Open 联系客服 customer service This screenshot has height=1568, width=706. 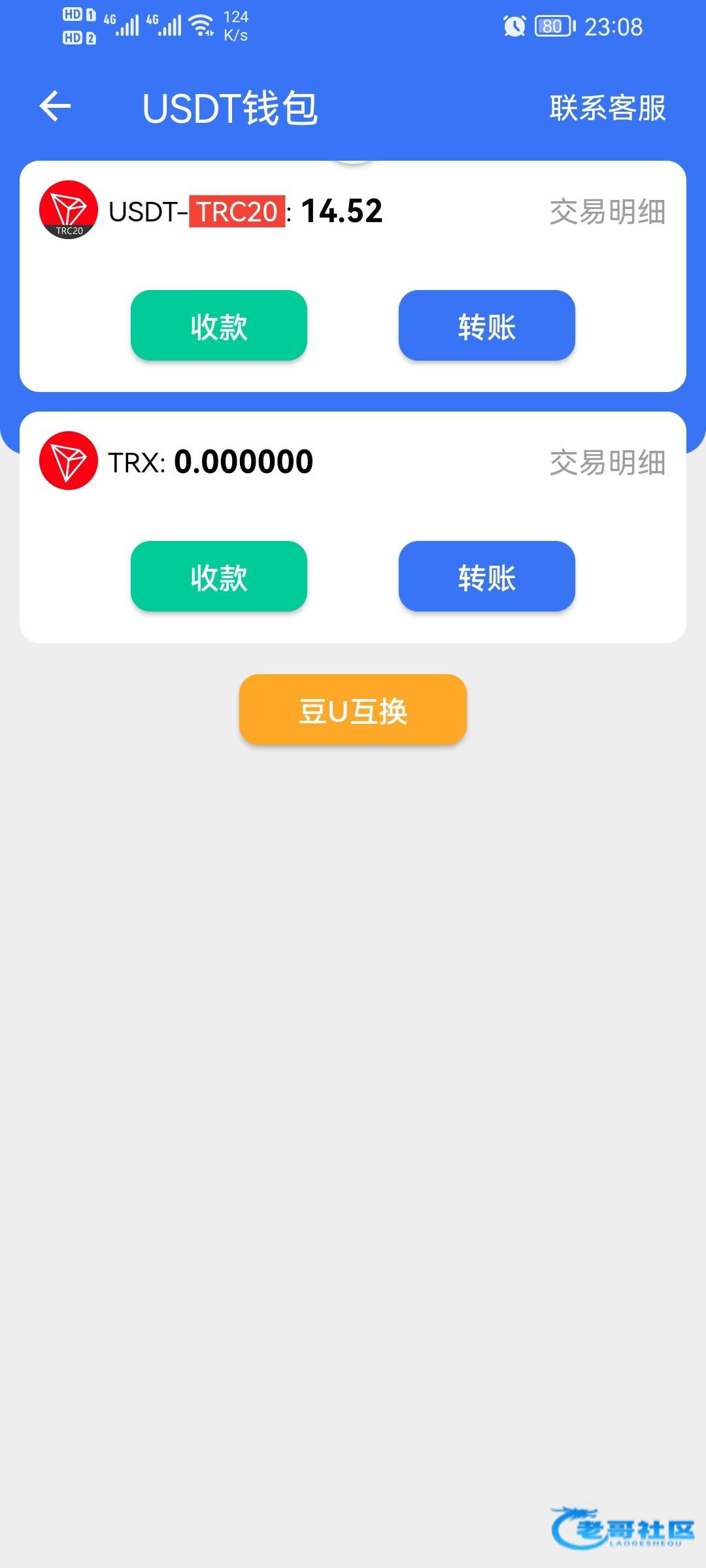(x=607, y=108)
